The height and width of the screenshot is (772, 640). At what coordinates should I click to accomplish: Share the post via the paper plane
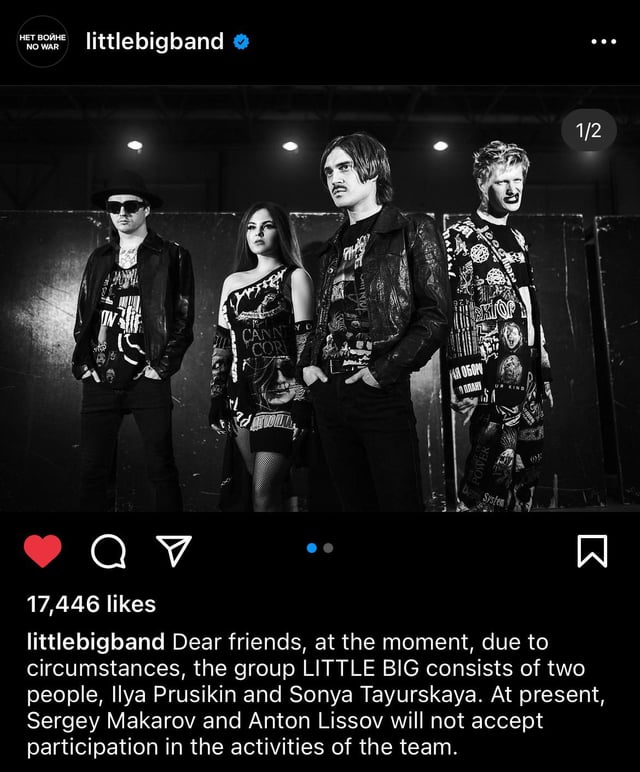[x=173, y=550]
